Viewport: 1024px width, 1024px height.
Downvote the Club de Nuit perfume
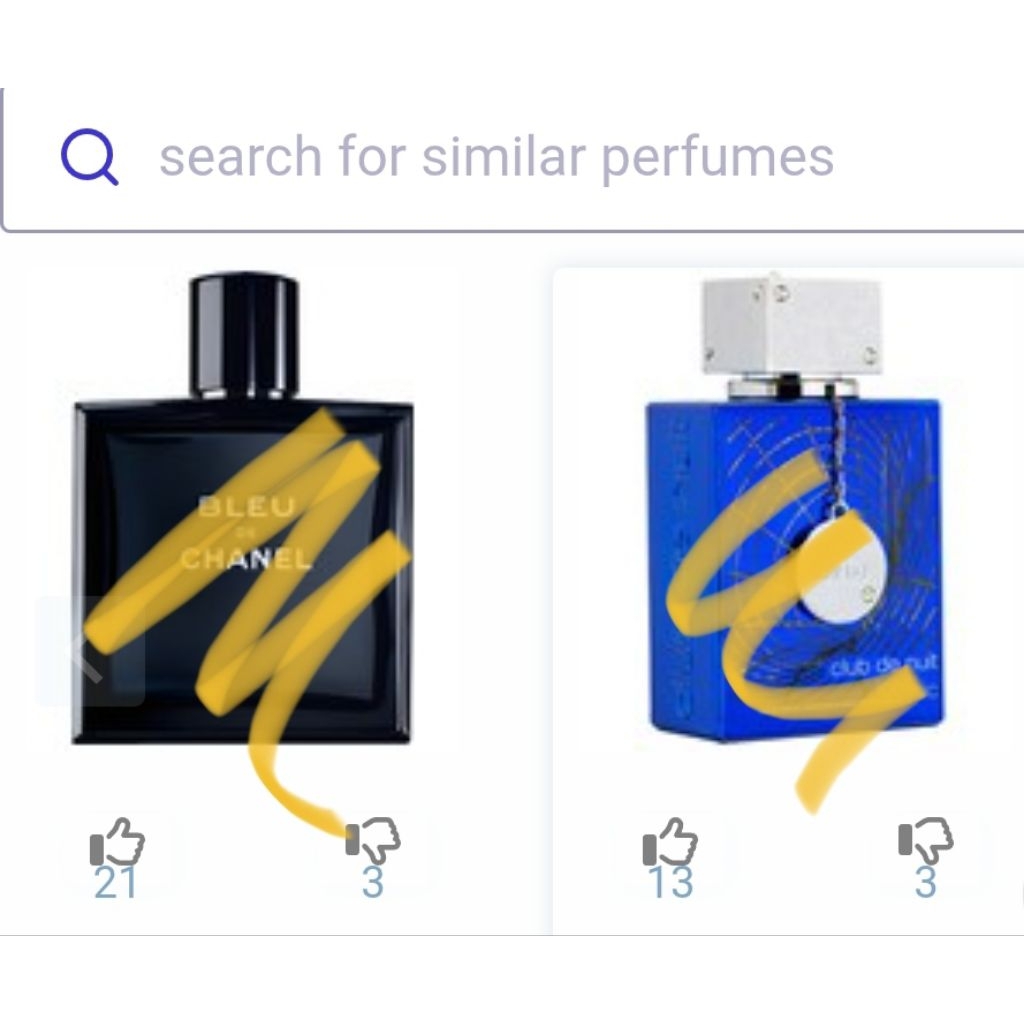pos(925,842)
